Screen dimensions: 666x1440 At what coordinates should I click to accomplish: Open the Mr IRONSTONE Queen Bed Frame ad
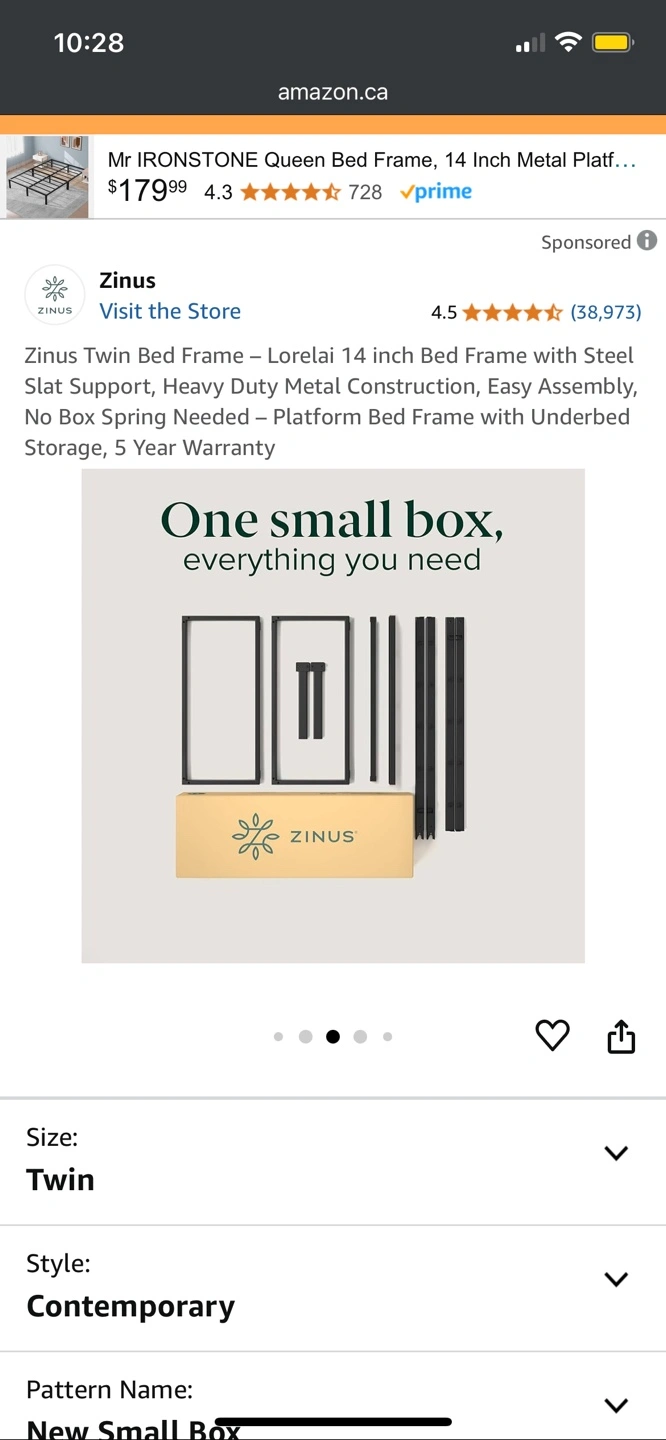coord(370,160)
